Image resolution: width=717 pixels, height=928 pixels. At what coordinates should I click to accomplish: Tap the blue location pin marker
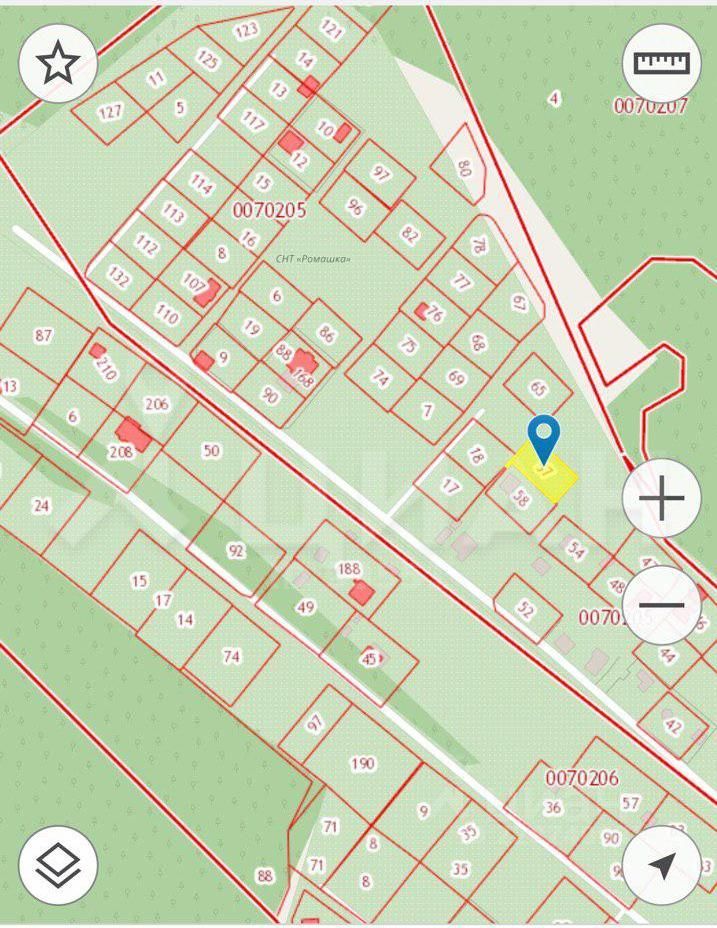click(544, 438)
